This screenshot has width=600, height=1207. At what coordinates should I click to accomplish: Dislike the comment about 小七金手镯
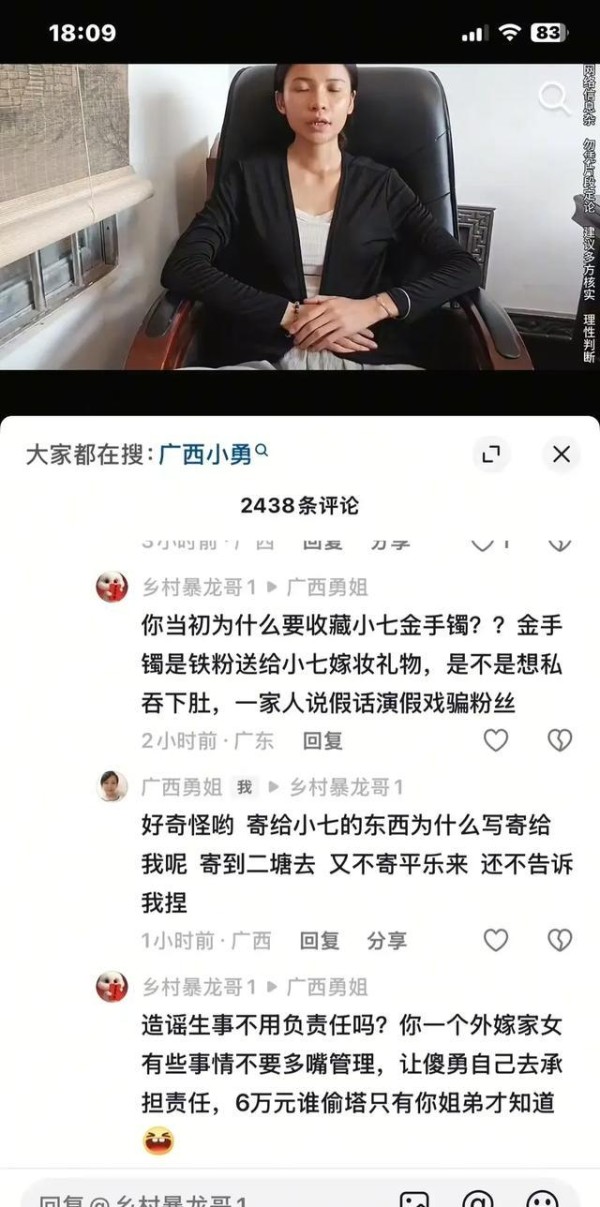point(560,741)
